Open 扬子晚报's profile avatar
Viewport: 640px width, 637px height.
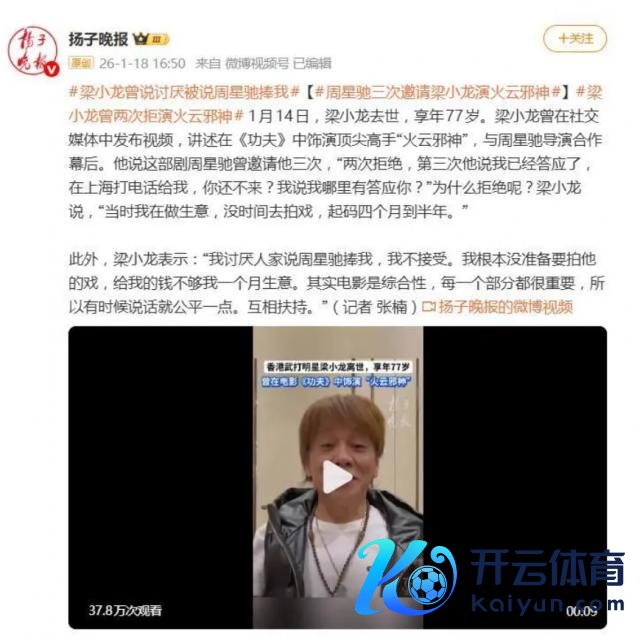[x=32, y=50]
